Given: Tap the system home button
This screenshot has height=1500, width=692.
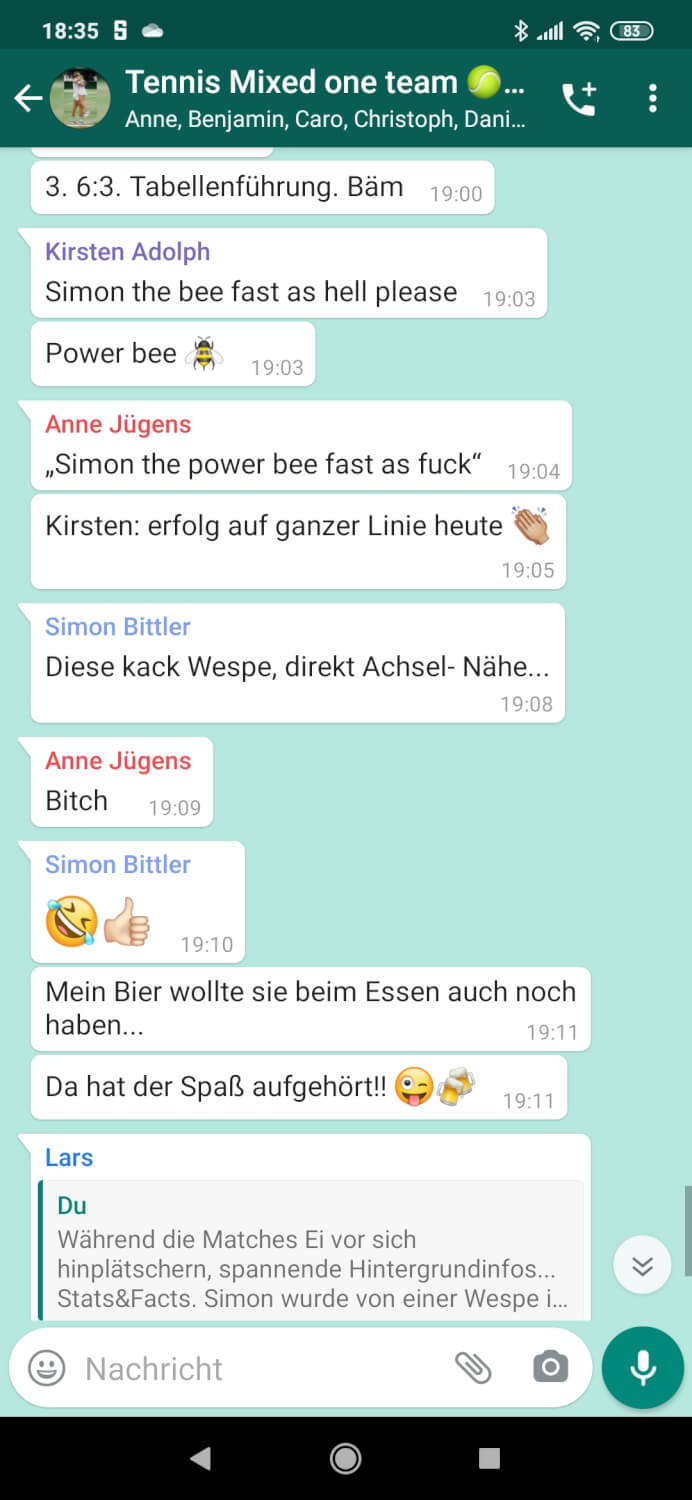Looking at the screenshot, I should [346, 1458].
